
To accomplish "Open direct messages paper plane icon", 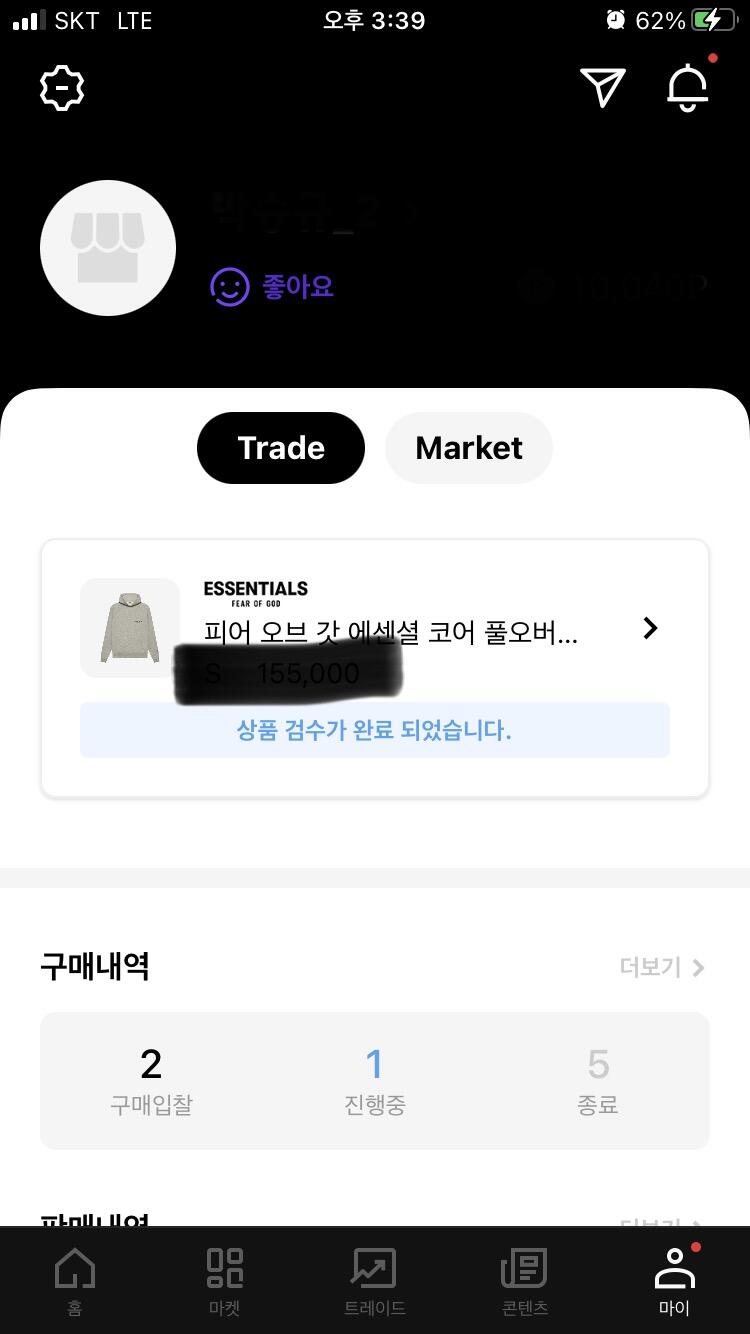I will coord(603,88).
